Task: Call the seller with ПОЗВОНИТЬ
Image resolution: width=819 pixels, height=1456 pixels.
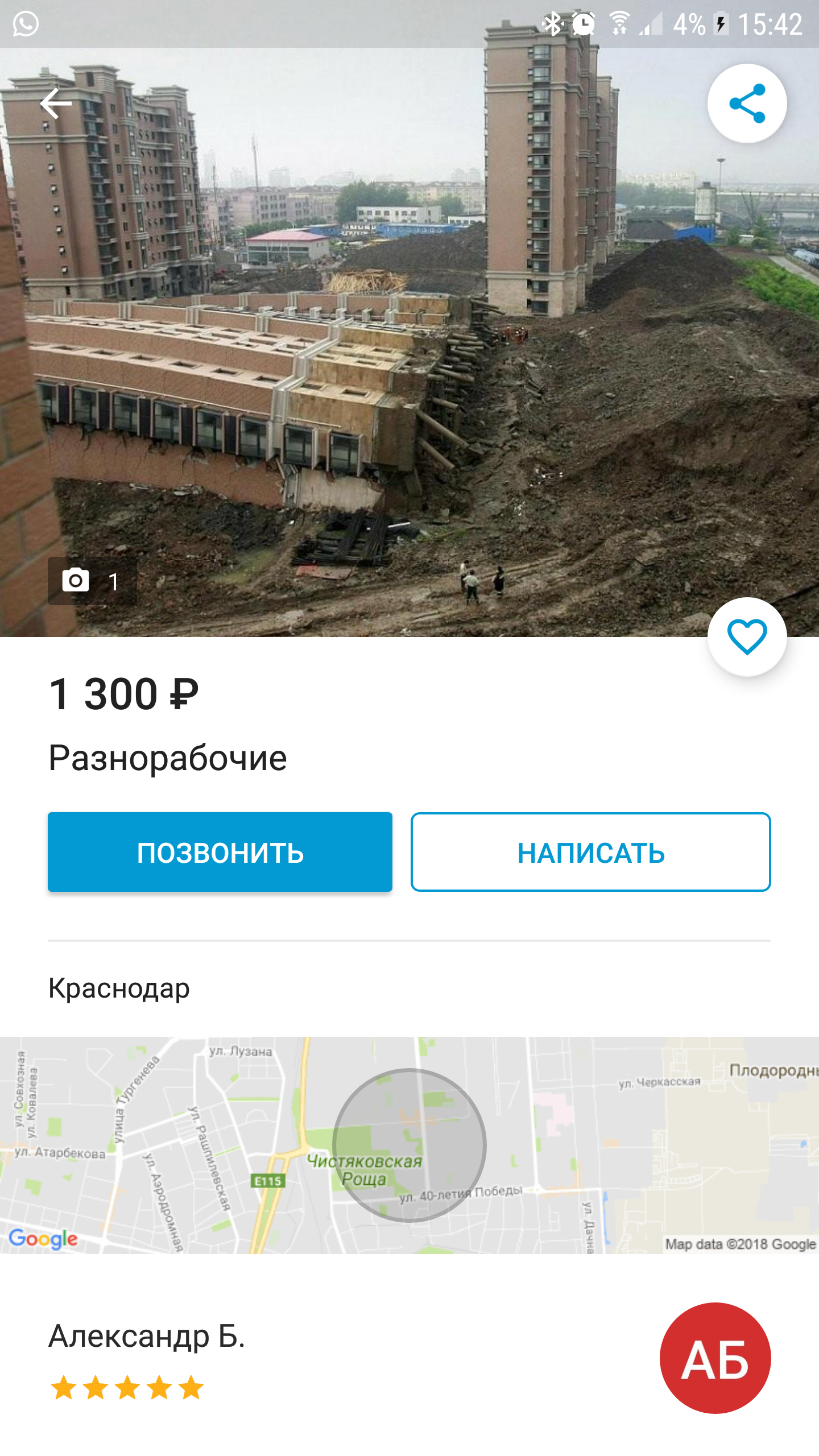Action: (220, 852)
